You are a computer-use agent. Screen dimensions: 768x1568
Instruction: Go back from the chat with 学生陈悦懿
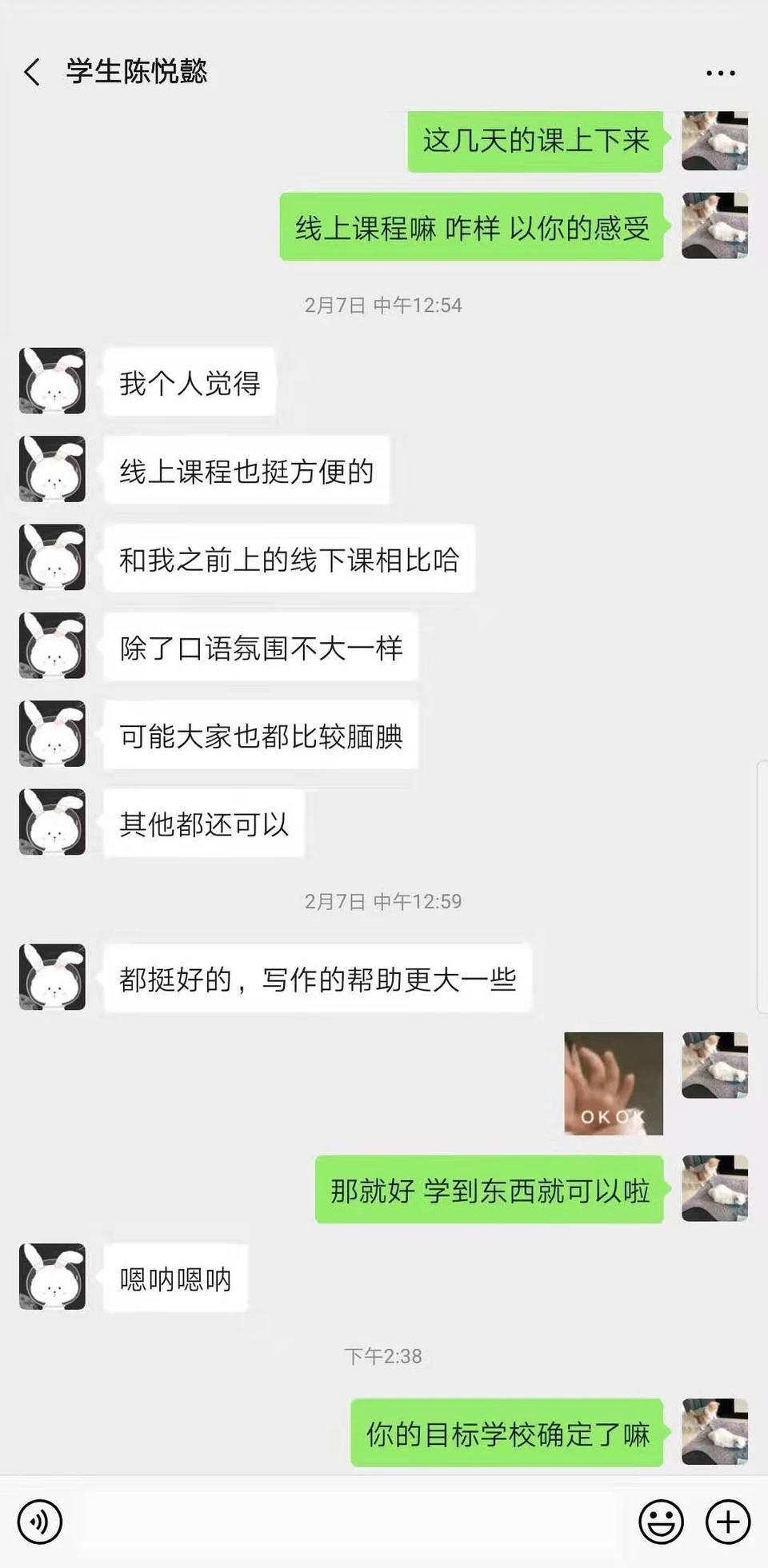32,72
